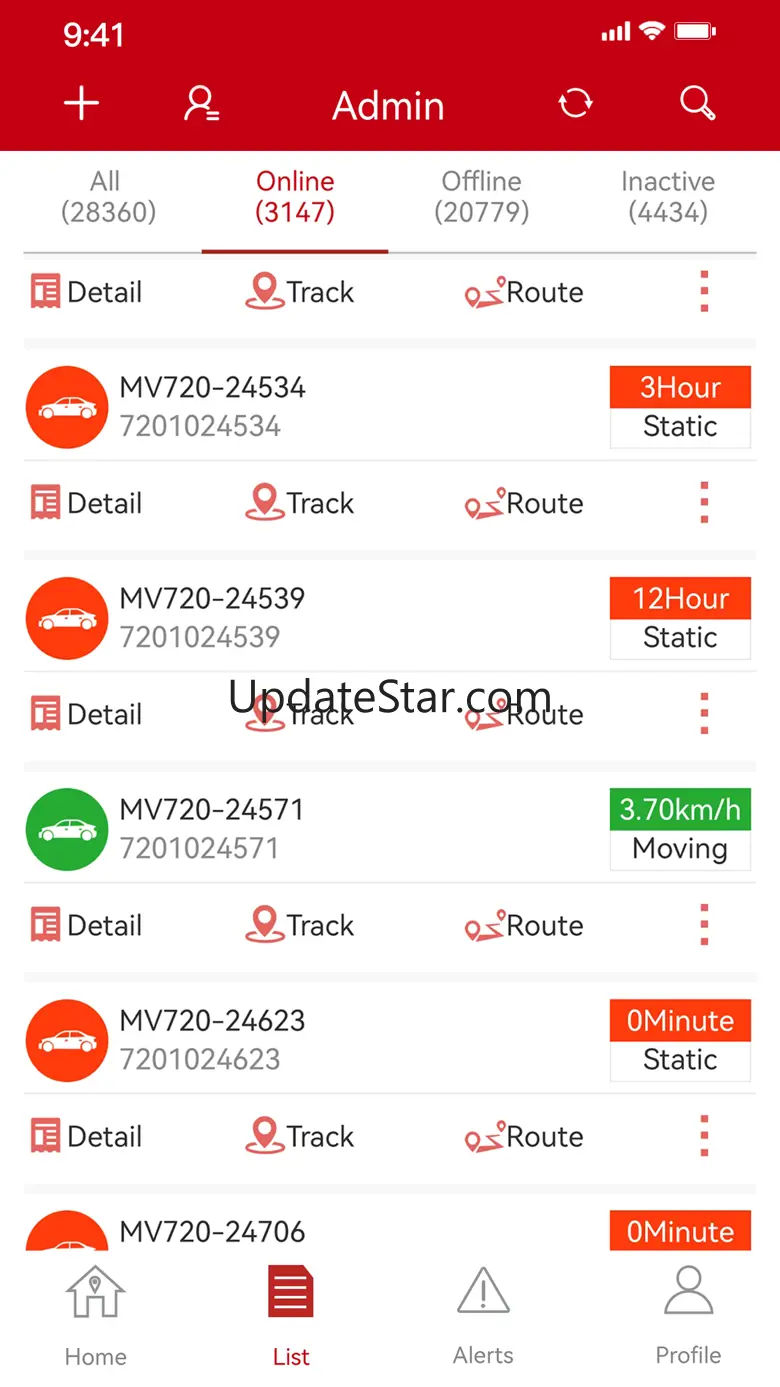Image resolution: width=780 pixels, height=1387 pixels.
Task: Refresh the device list
Action: 575,103
